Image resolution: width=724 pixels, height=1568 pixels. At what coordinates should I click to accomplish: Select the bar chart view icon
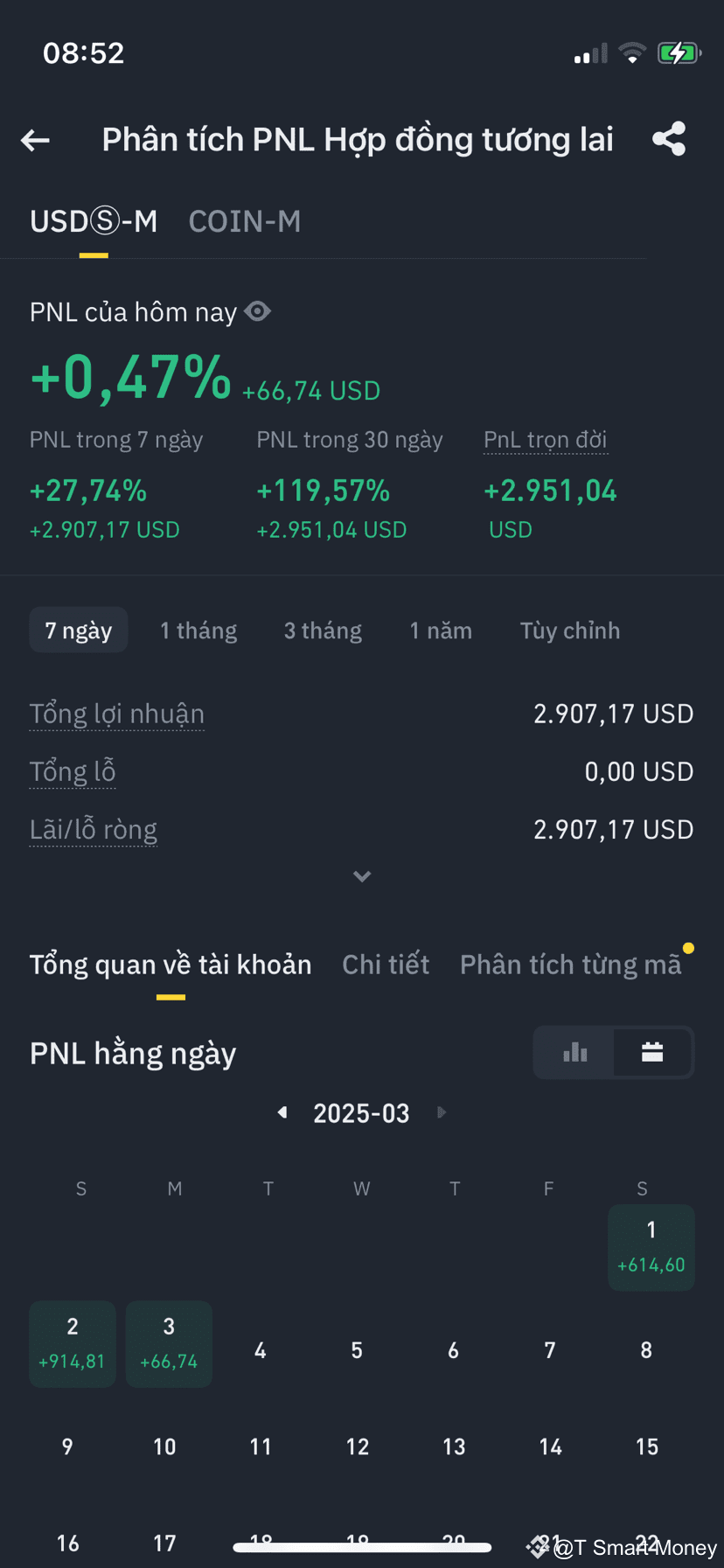coord(574,1052)
